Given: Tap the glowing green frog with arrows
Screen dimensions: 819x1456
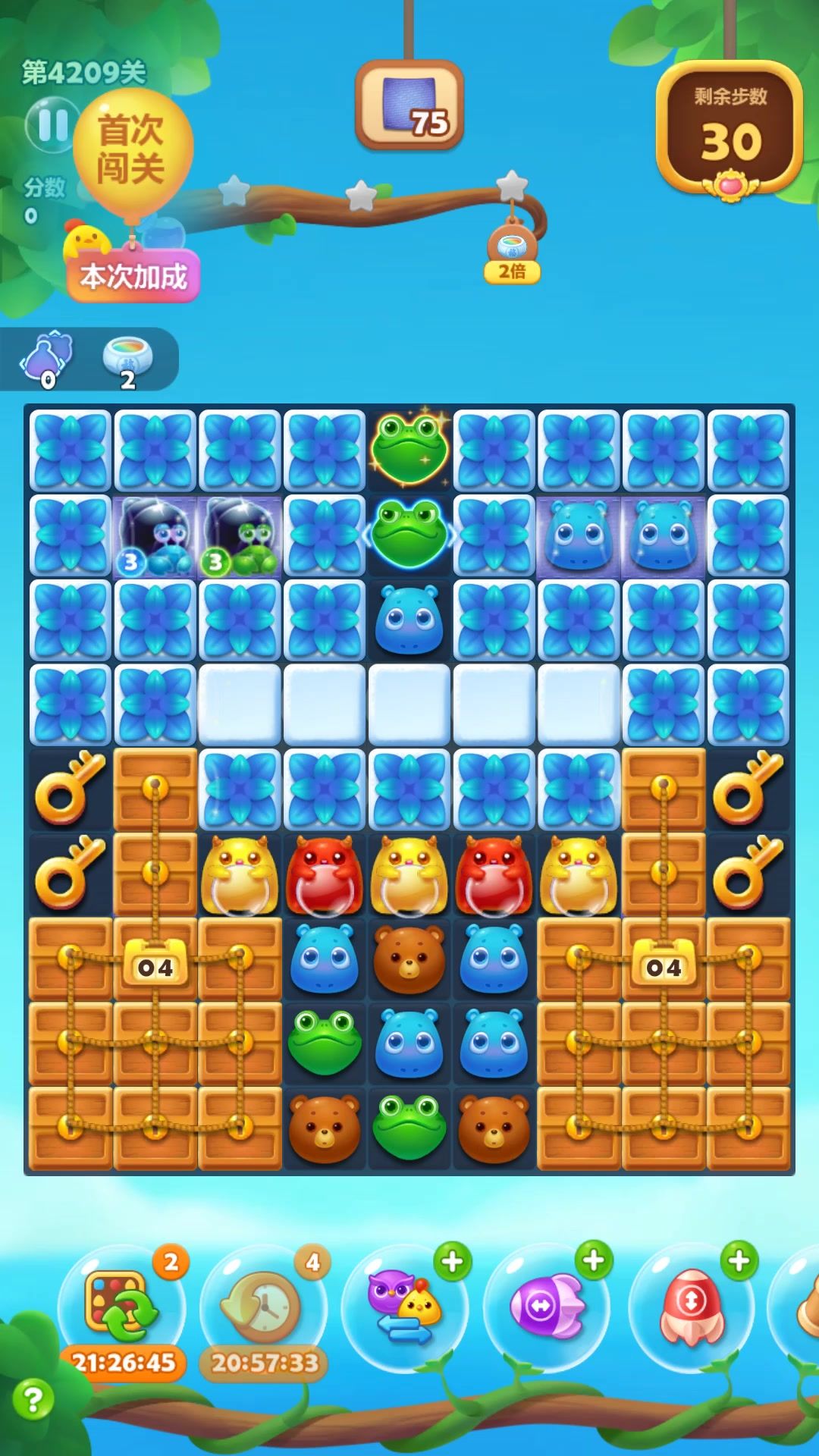Looking at the screenshot, I should [x=409, y=534].
